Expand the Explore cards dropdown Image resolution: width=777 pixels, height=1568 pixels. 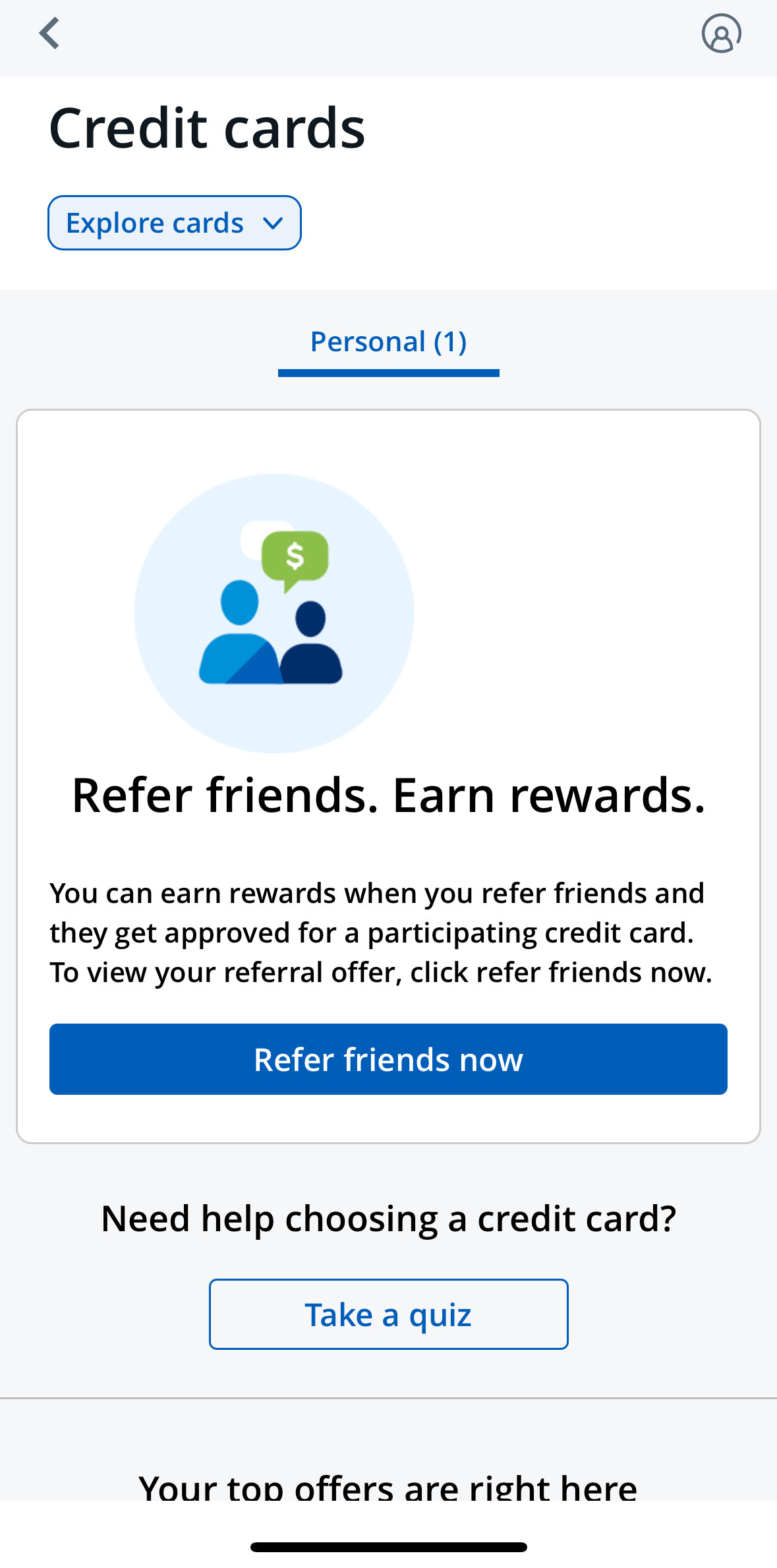[x=175, y=223]
